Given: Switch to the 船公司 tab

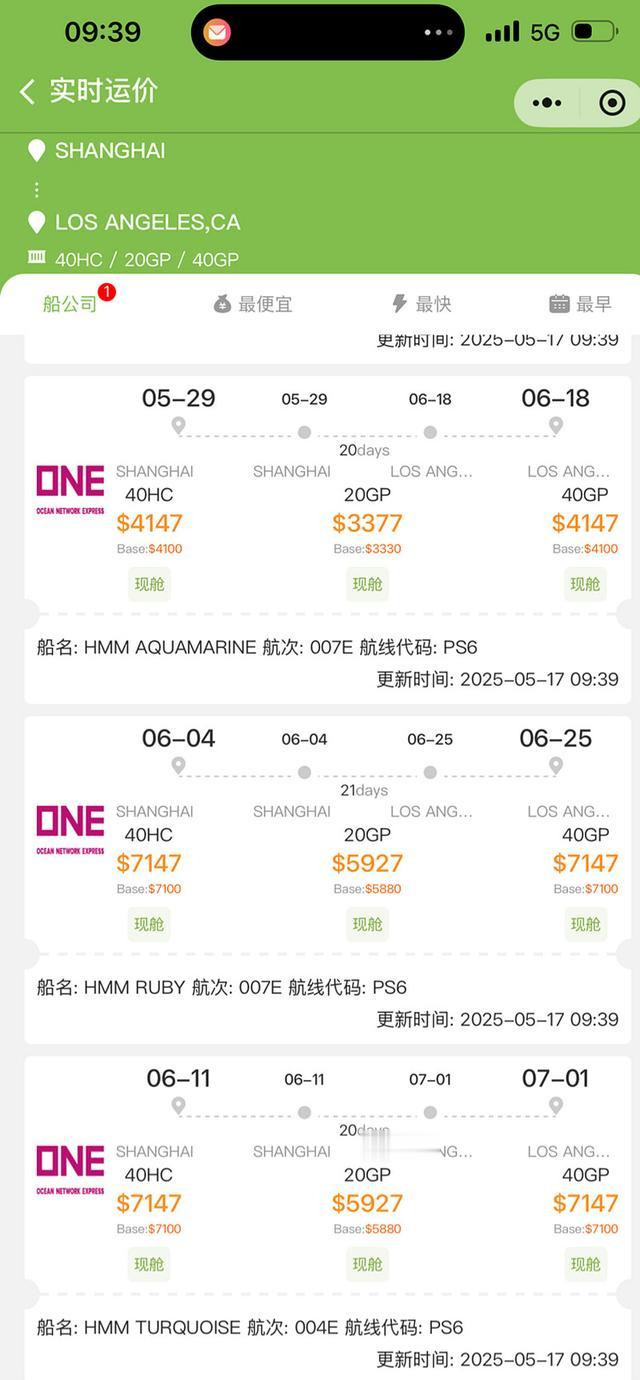Looking at the screenshot, I should (70, 304).
